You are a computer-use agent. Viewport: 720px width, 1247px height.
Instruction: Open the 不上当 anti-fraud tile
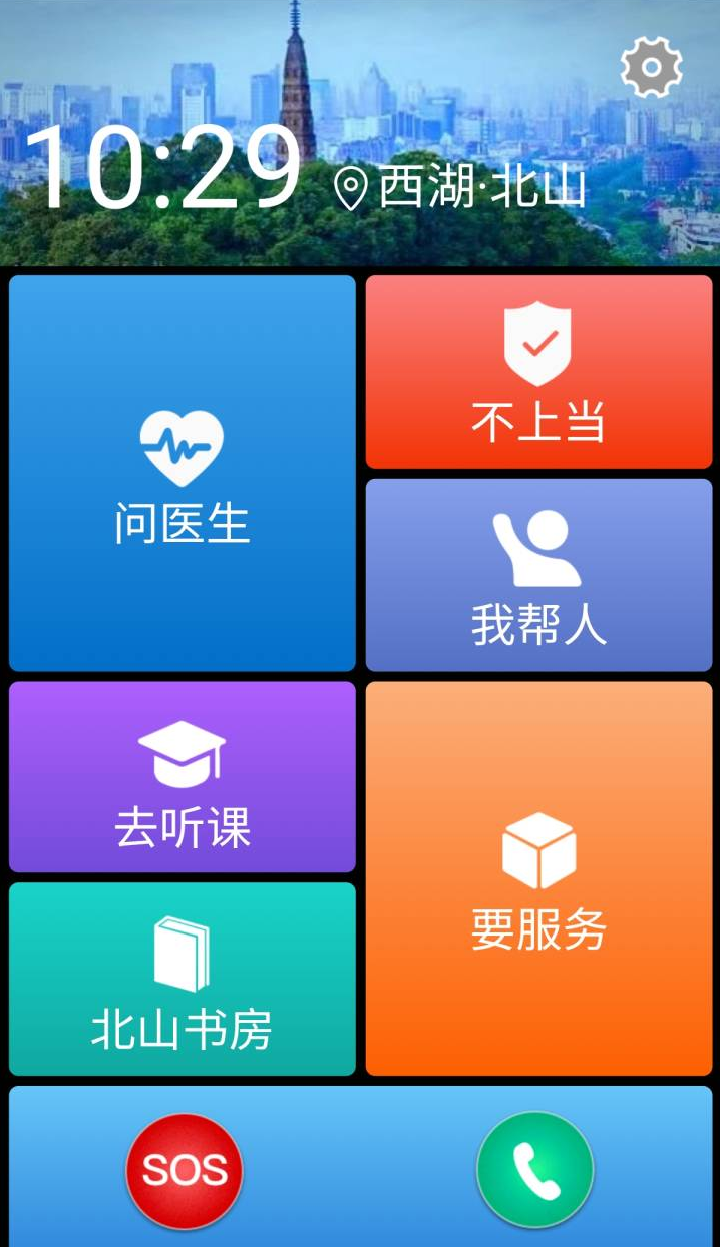(538, 372)
